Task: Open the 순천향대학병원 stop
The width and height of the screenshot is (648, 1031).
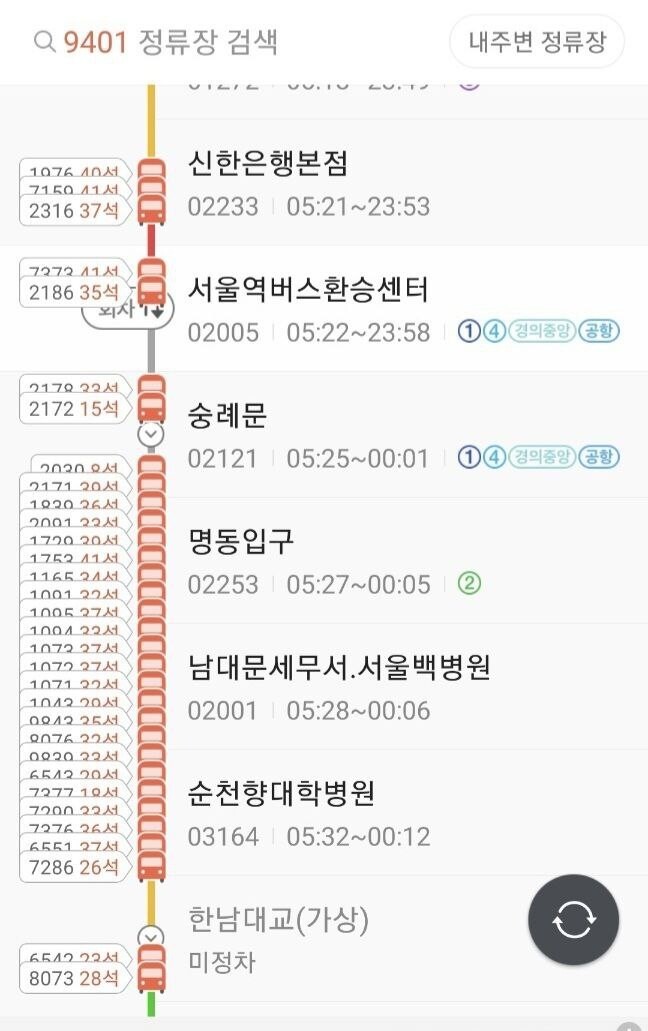Action: pyautogui.click(x=281, y=793)
